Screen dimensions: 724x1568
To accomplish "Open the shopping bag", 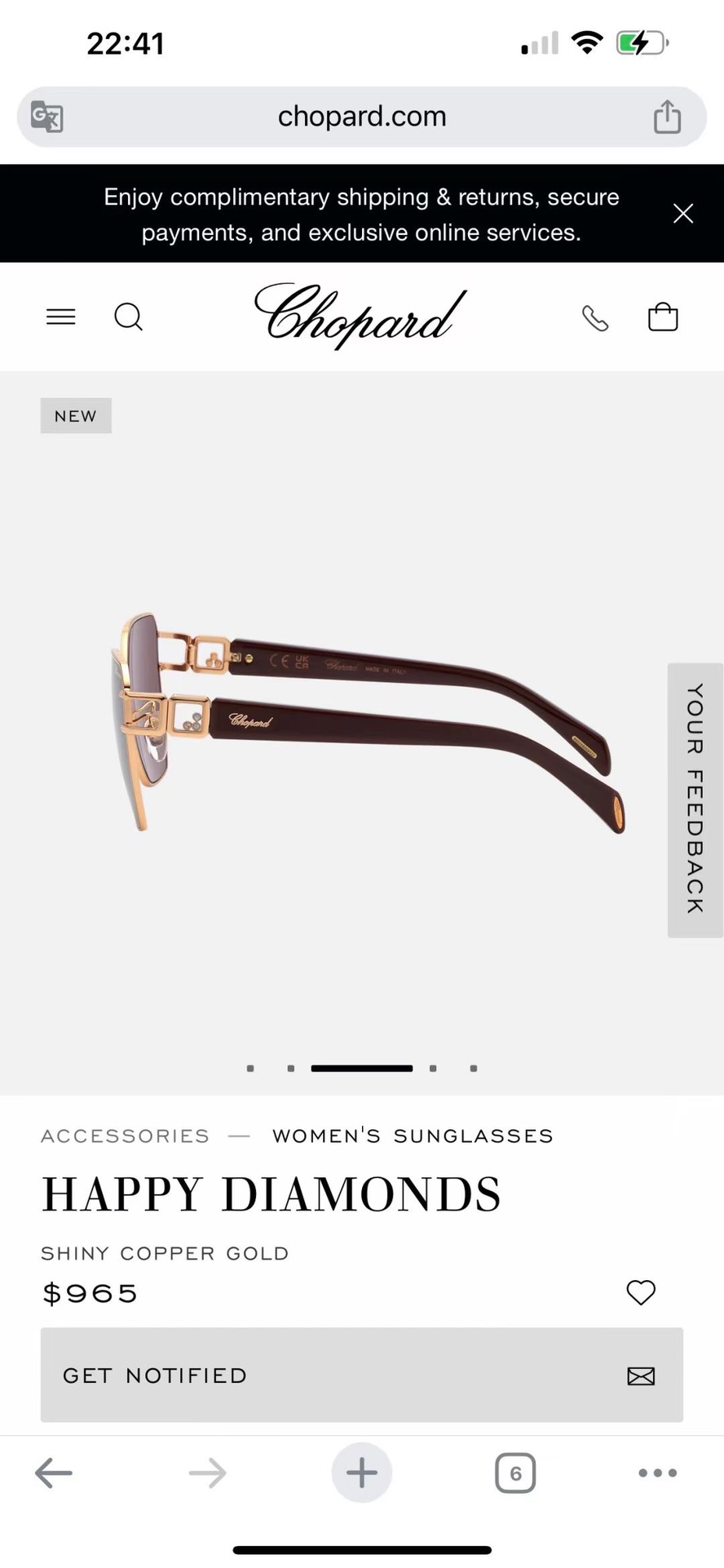I will tap(663, 317).
